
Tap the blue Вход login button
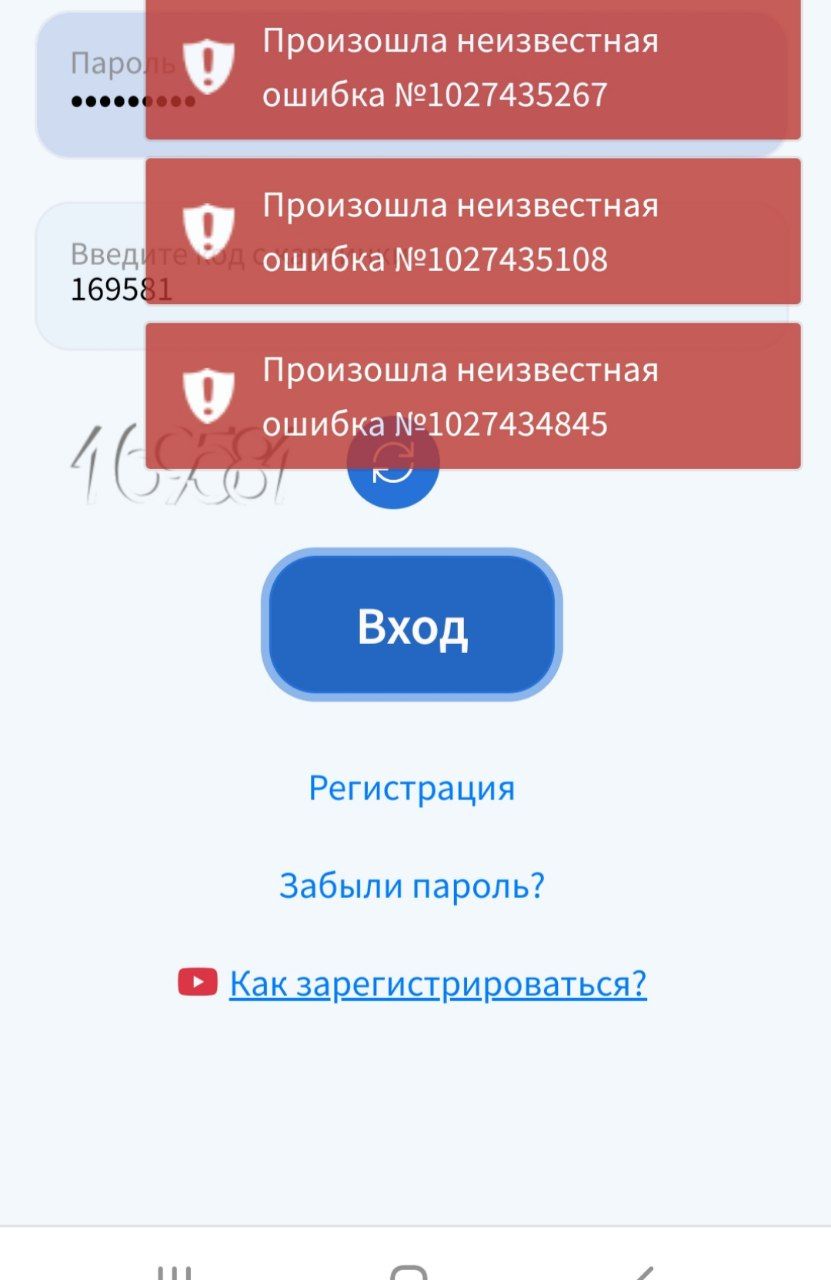click(412, 625)
